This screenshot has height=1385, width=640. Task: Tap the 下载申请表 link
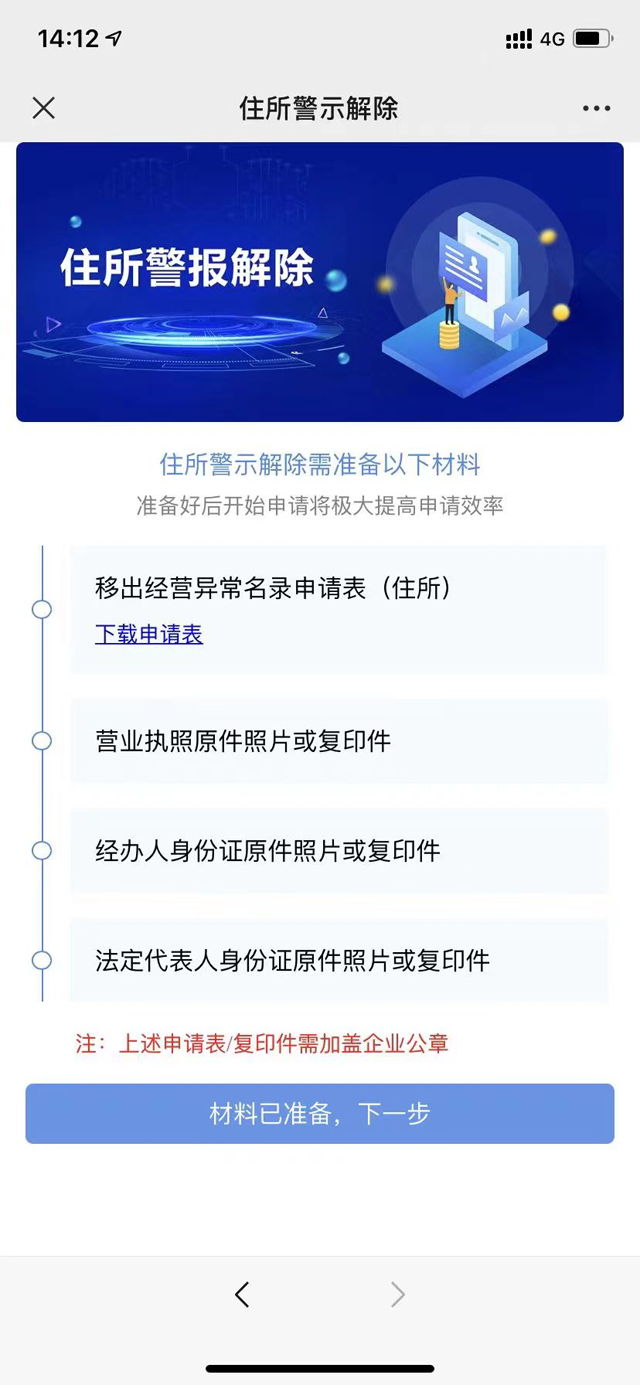tap(149, 634)
